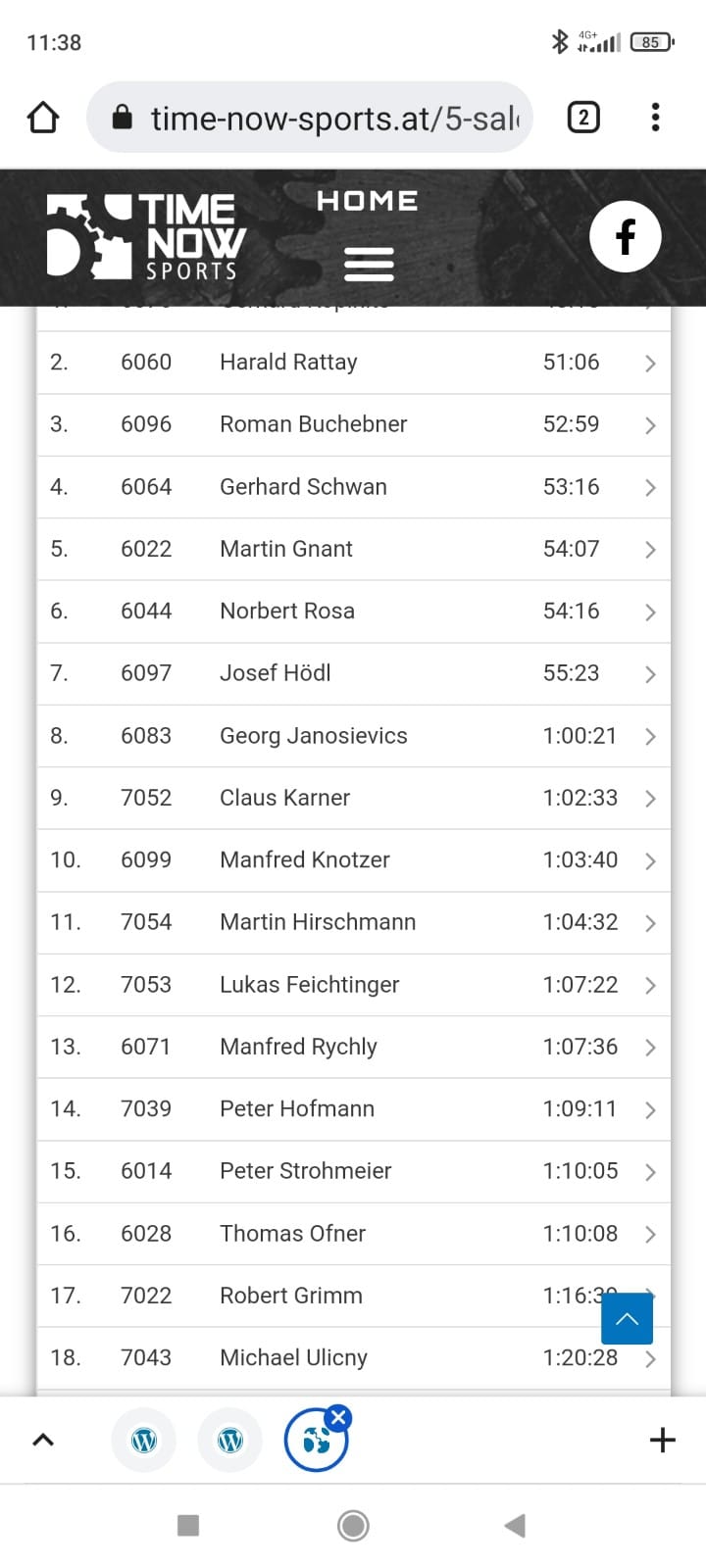Collapse the bottom tab strip with the caret
Screen dimensions: 706x1568
click(43, 1440)
